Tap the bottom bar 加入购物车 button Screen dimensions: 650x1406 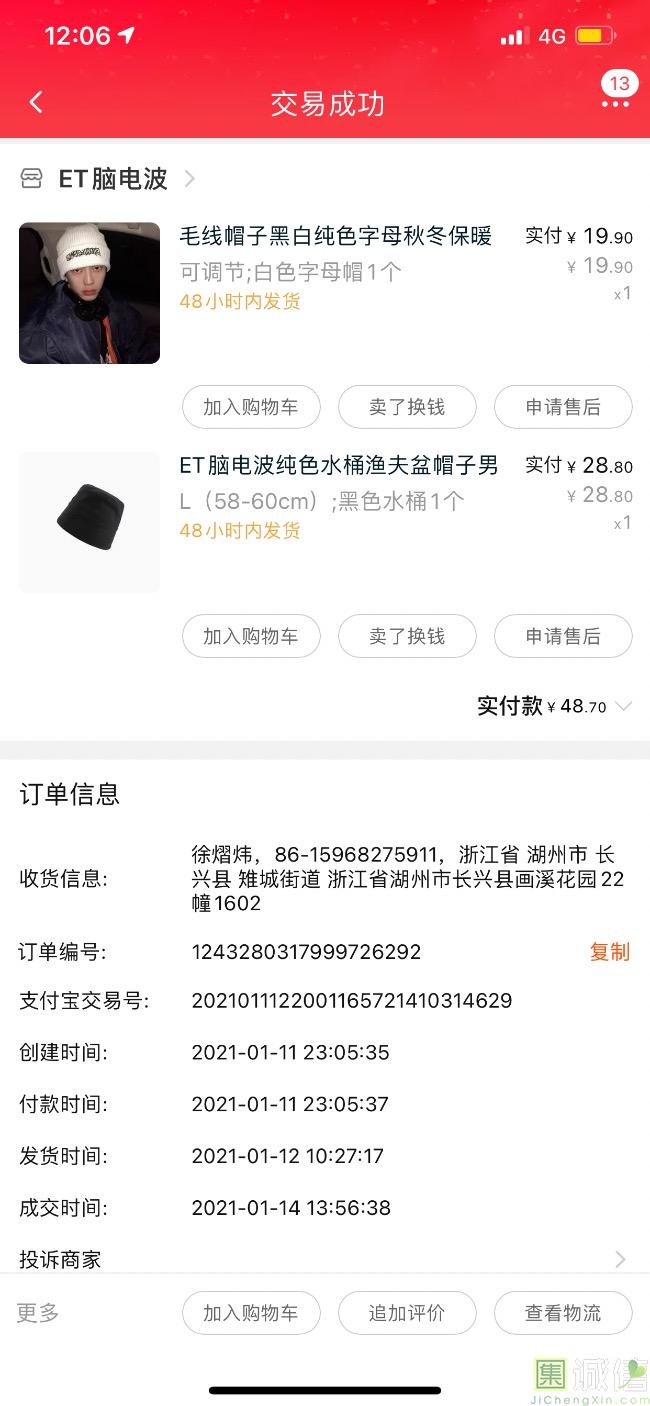click(251, 1313)
